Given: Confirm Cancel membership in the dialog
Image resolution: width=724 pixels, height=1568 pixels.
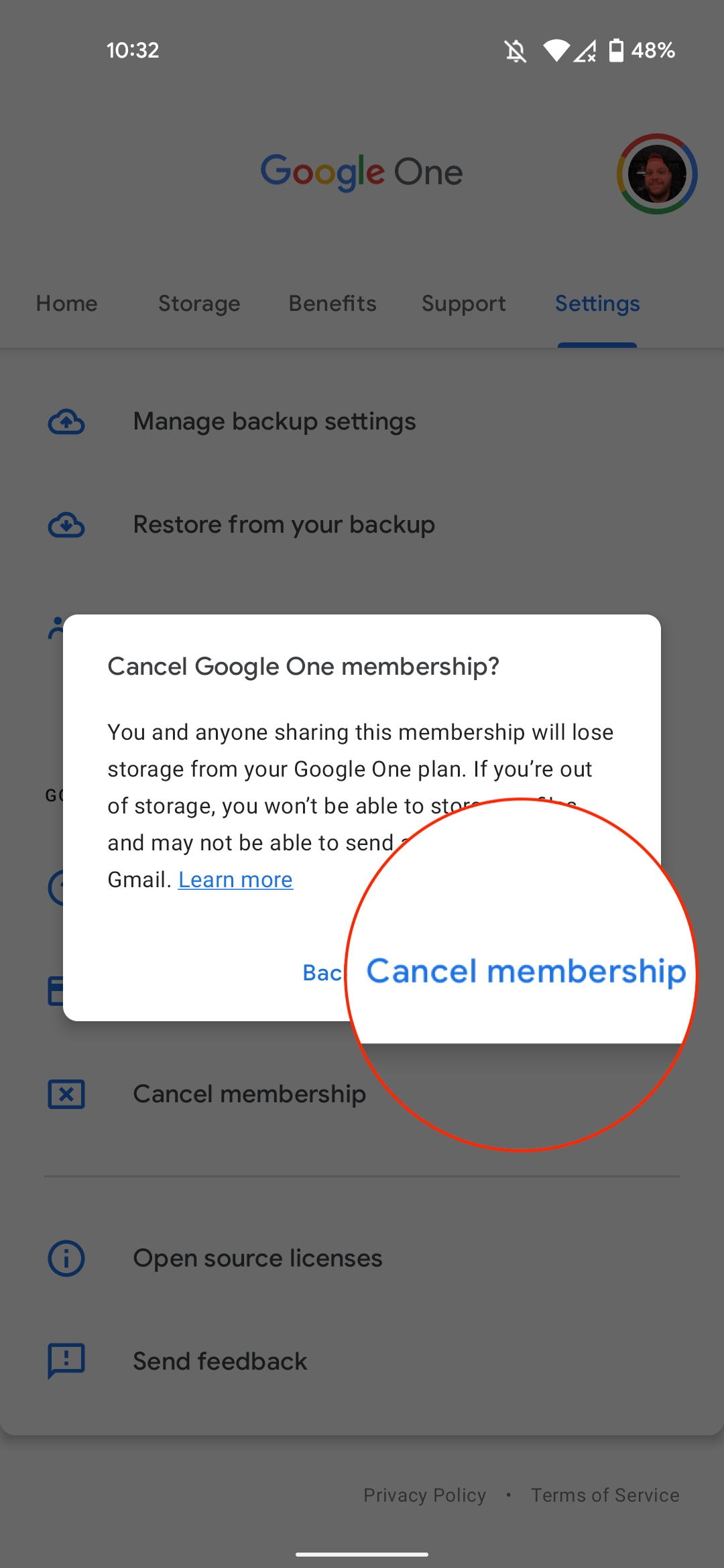Looking at the screenshot, I should 526,972.
